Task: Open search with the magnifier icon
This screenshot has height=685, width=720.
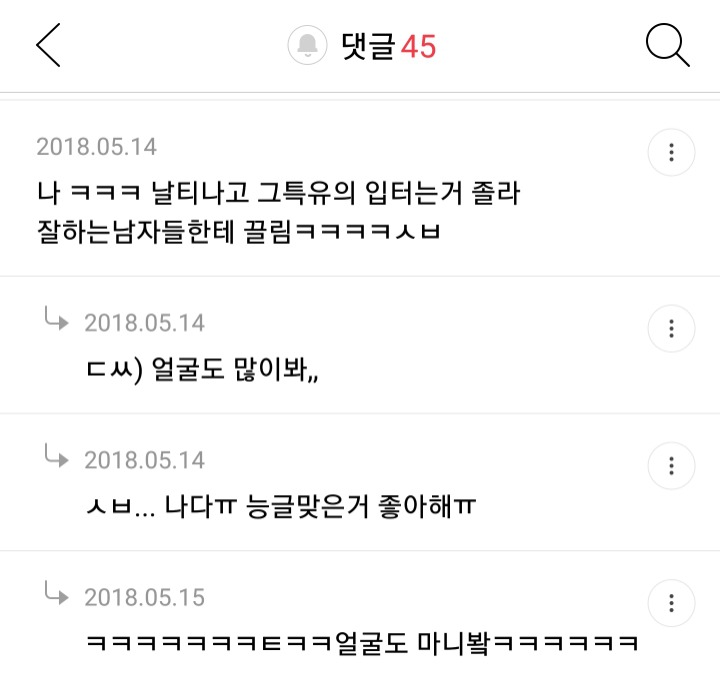Action: [x=667, y=46]
